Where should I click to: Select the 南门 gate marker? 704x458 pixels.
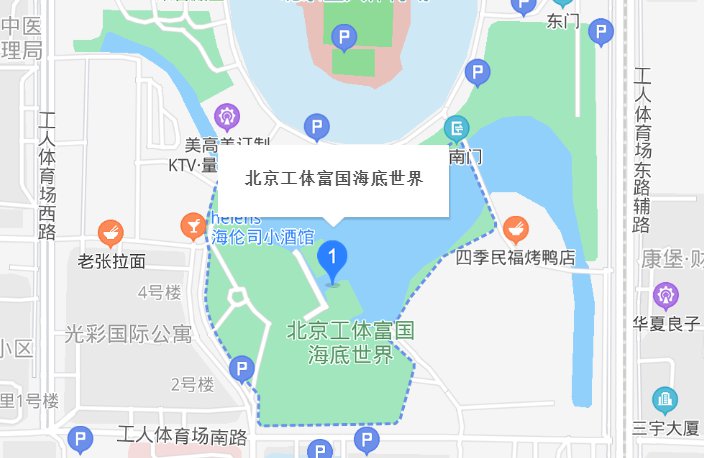tap(457, 129)
